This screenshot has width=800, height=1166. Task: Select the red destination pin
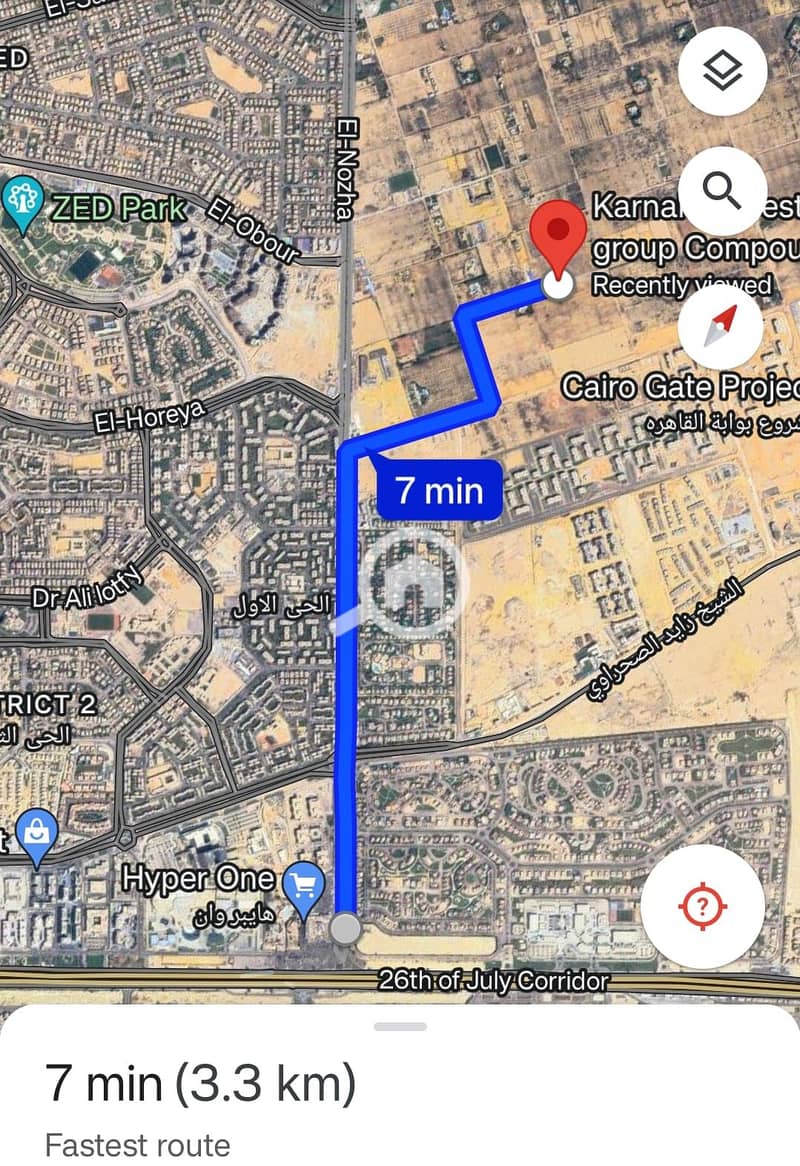pyautogui.click(x=558, y=238)
